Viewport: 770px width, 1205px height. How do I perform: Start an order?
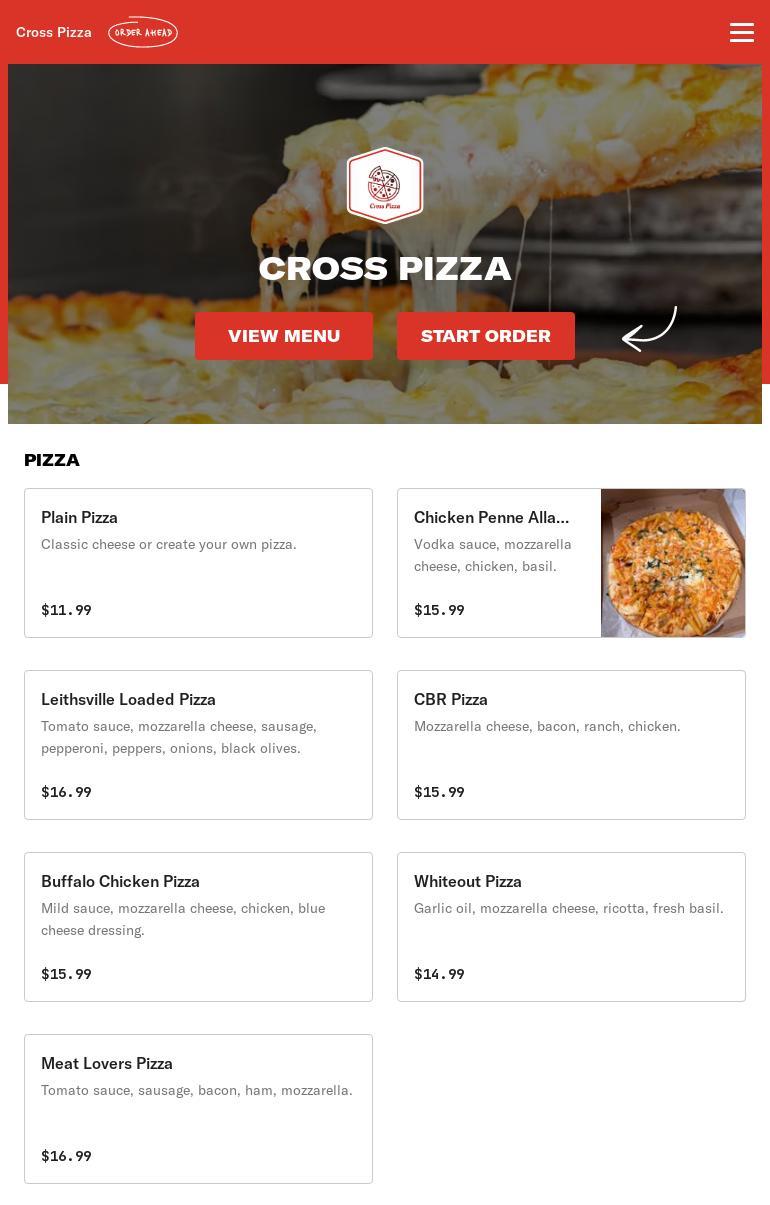486,336
